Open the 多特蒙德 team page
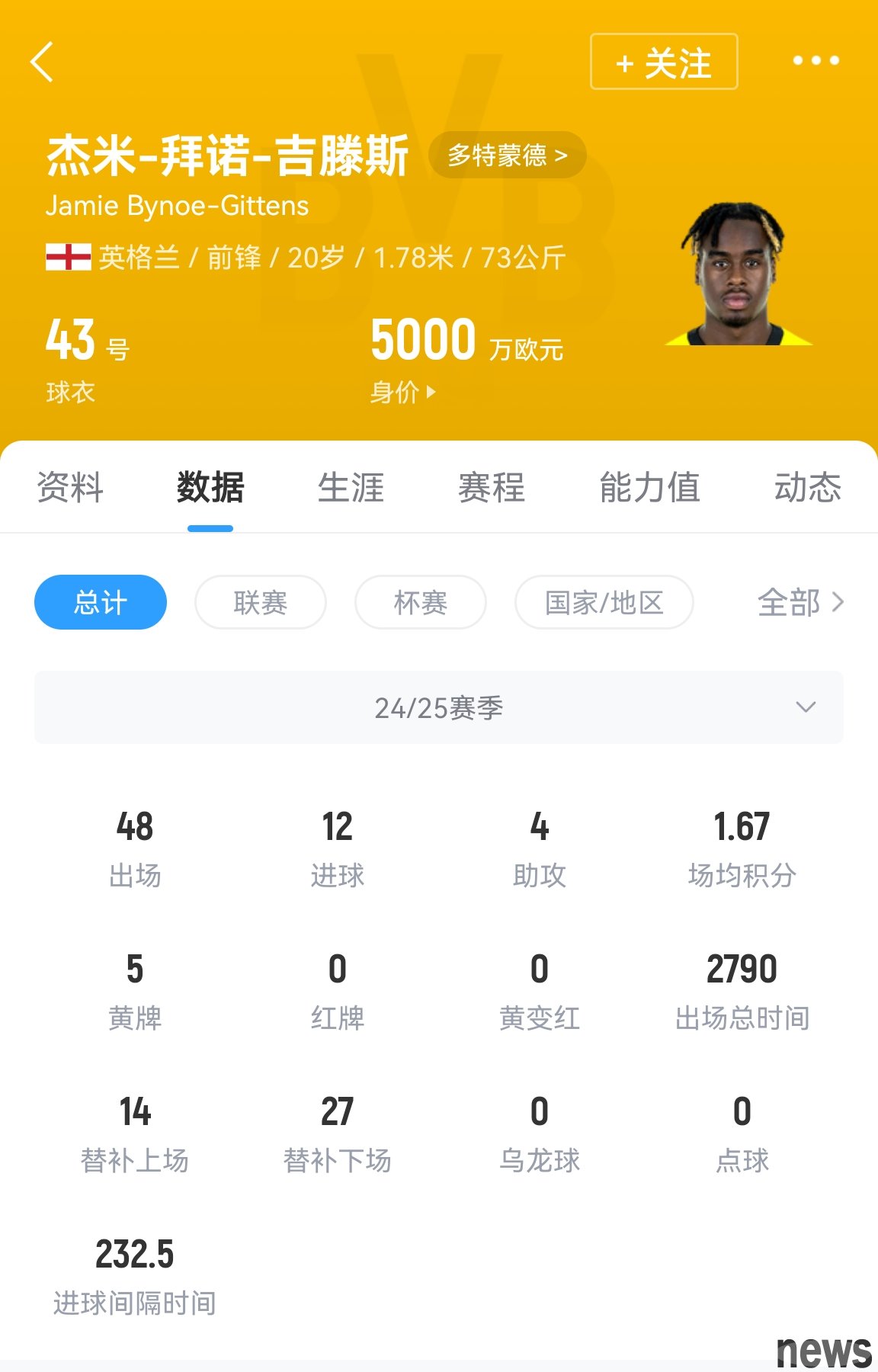Screen dimensions: 878x1372 point(508,155)
